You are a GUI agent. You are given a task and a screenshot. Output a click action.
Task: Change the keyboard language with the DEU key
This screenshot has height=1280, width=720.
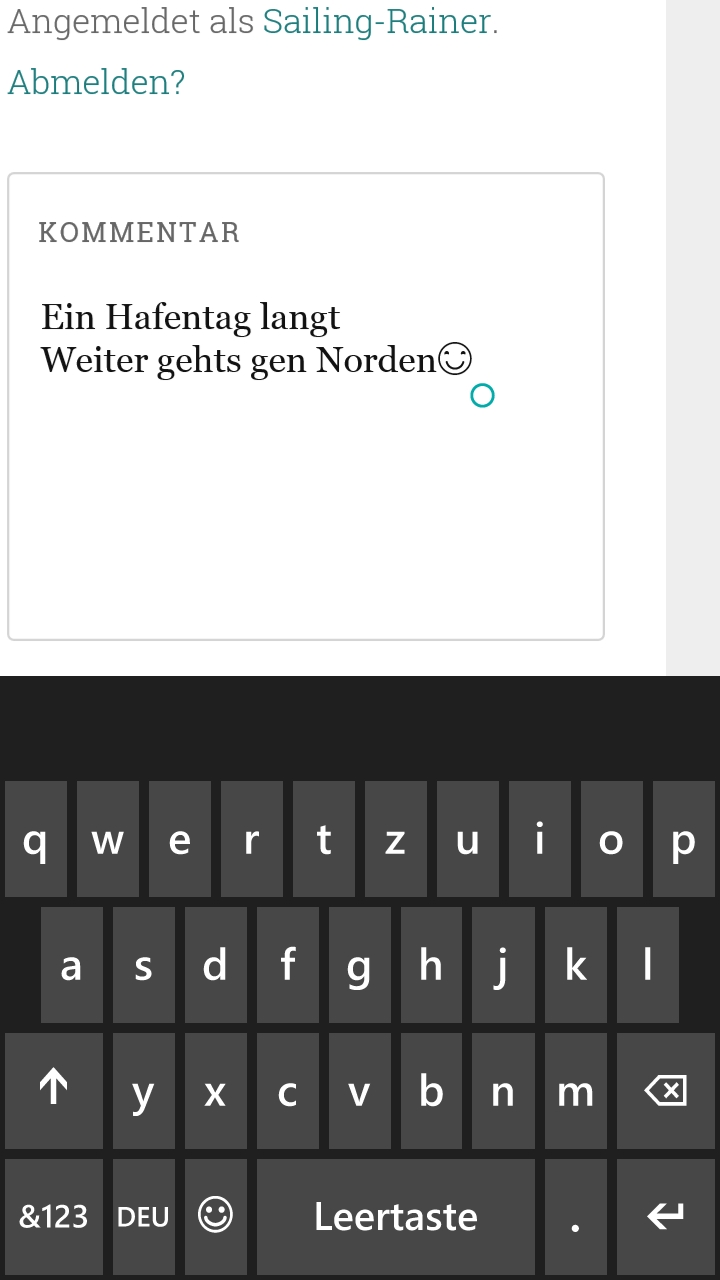coord(143,1217)
